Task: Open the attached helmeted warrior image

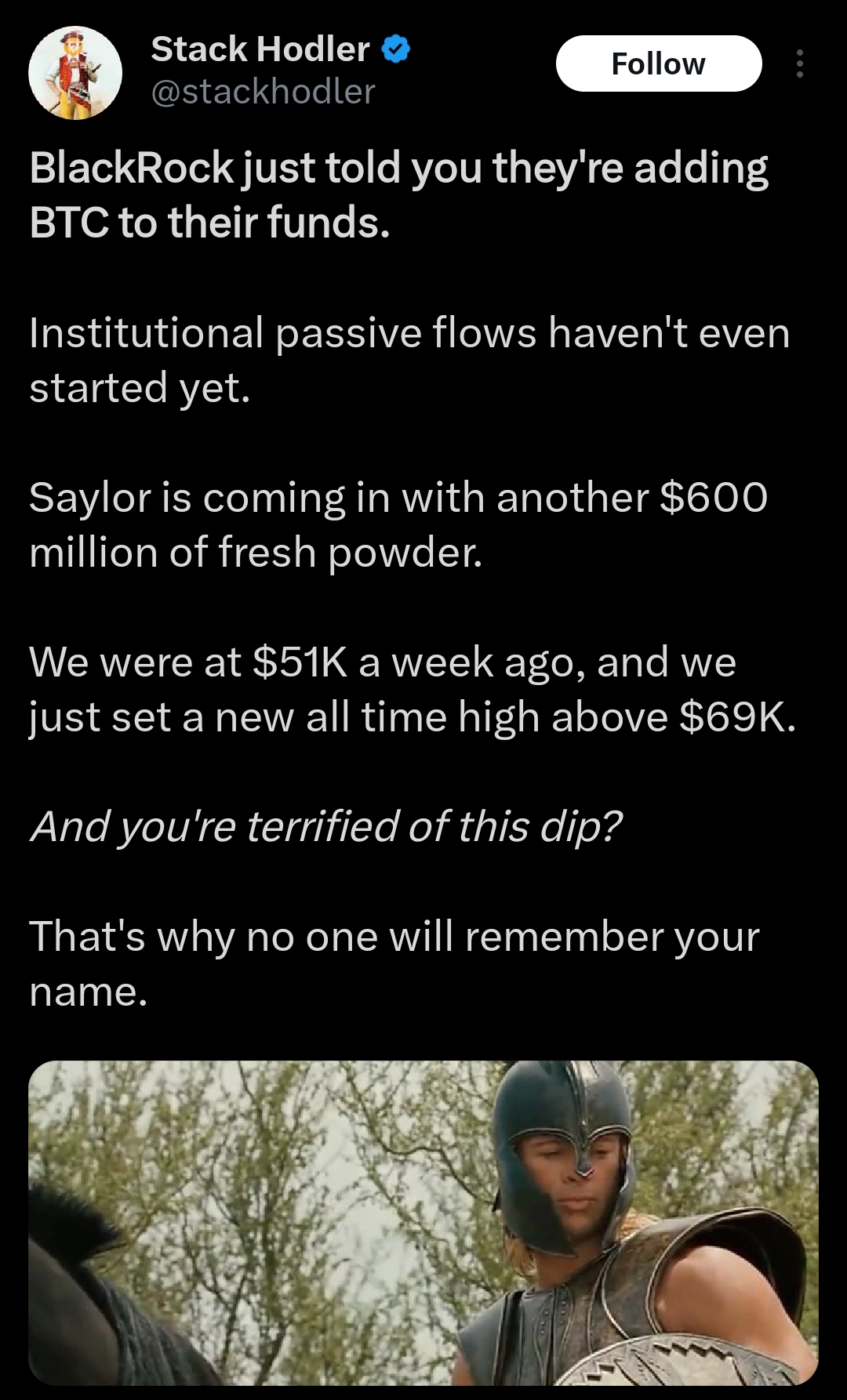Action: [423, 1223]
